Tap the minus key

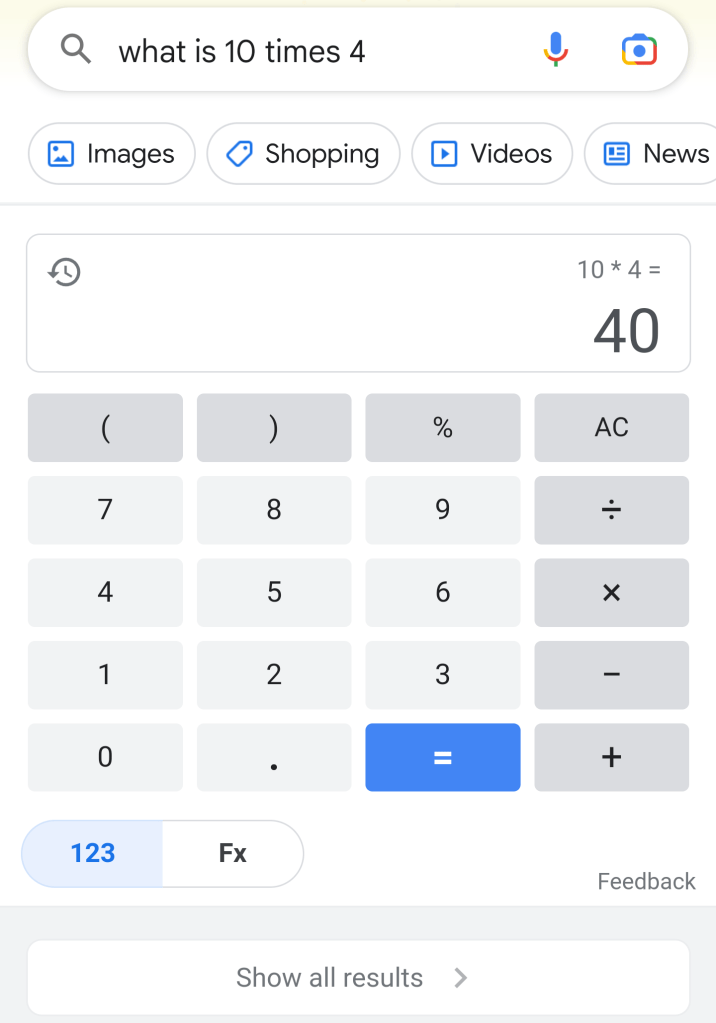click(611, 675)
